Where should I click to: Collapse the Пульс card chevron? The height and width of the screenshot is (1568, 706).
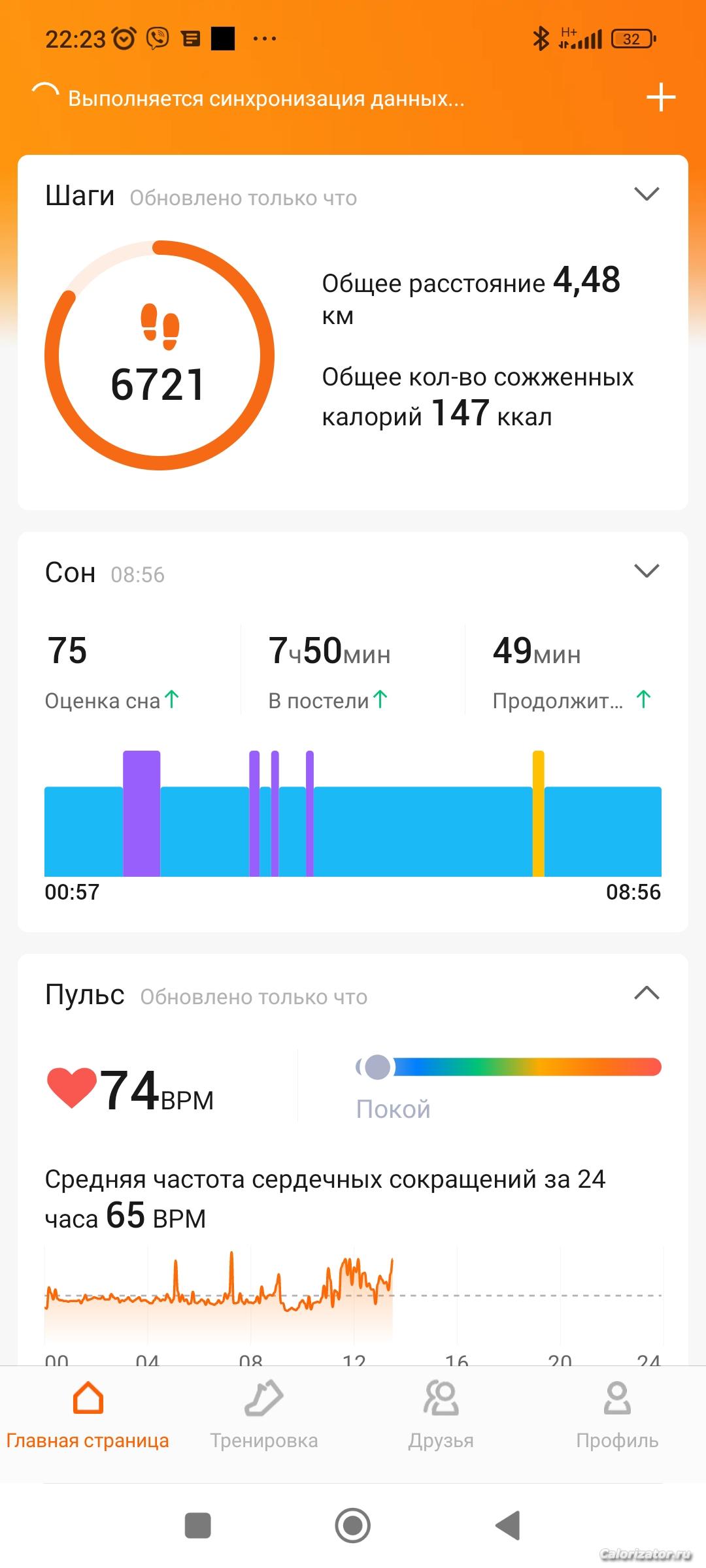[647, 994]
